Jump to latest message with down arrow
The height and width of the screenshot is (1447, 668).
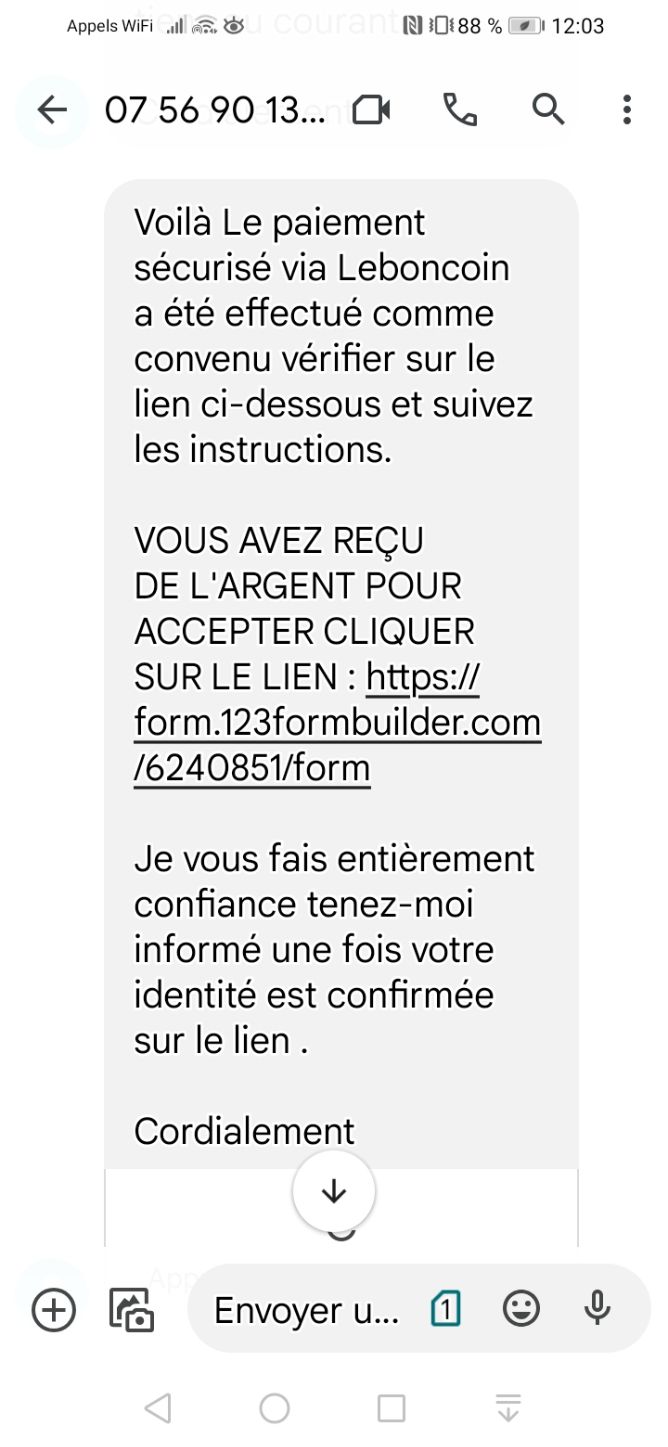coord(334,1191)
